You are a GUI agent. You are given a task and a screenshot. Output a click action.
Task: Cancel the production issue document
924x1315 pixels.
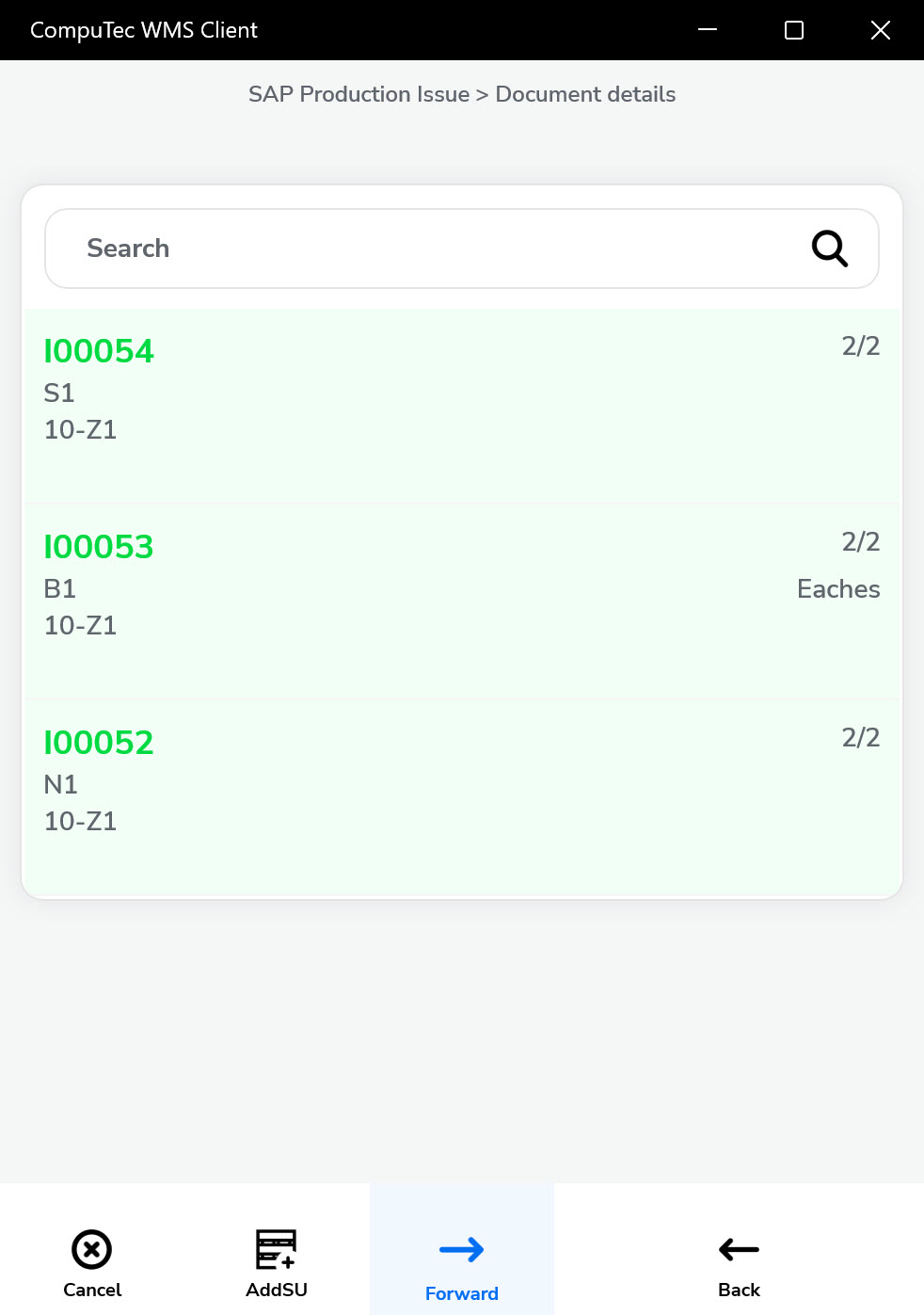click(92, 1262)
